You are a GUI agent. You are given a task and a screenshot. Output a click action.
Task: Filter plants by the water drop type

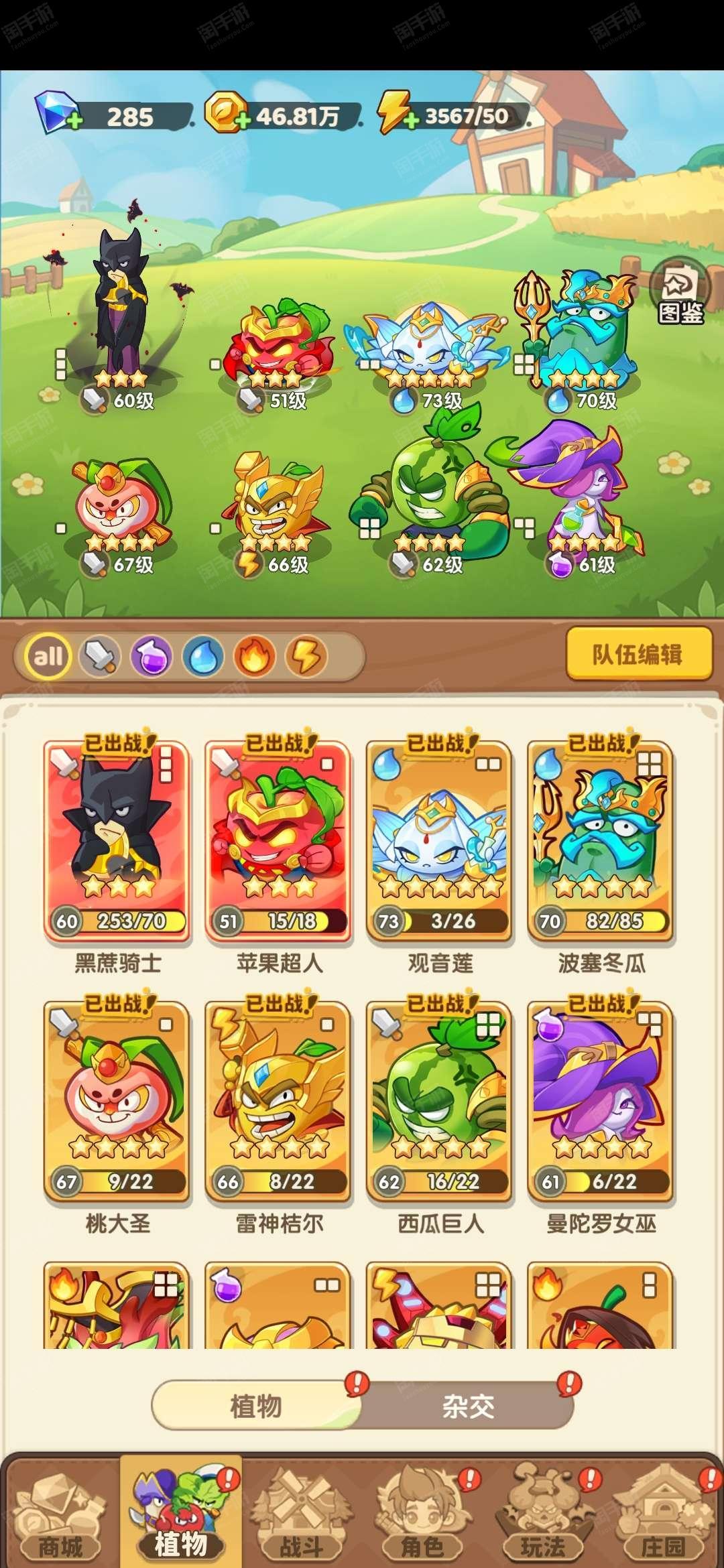tap(203, 656)
